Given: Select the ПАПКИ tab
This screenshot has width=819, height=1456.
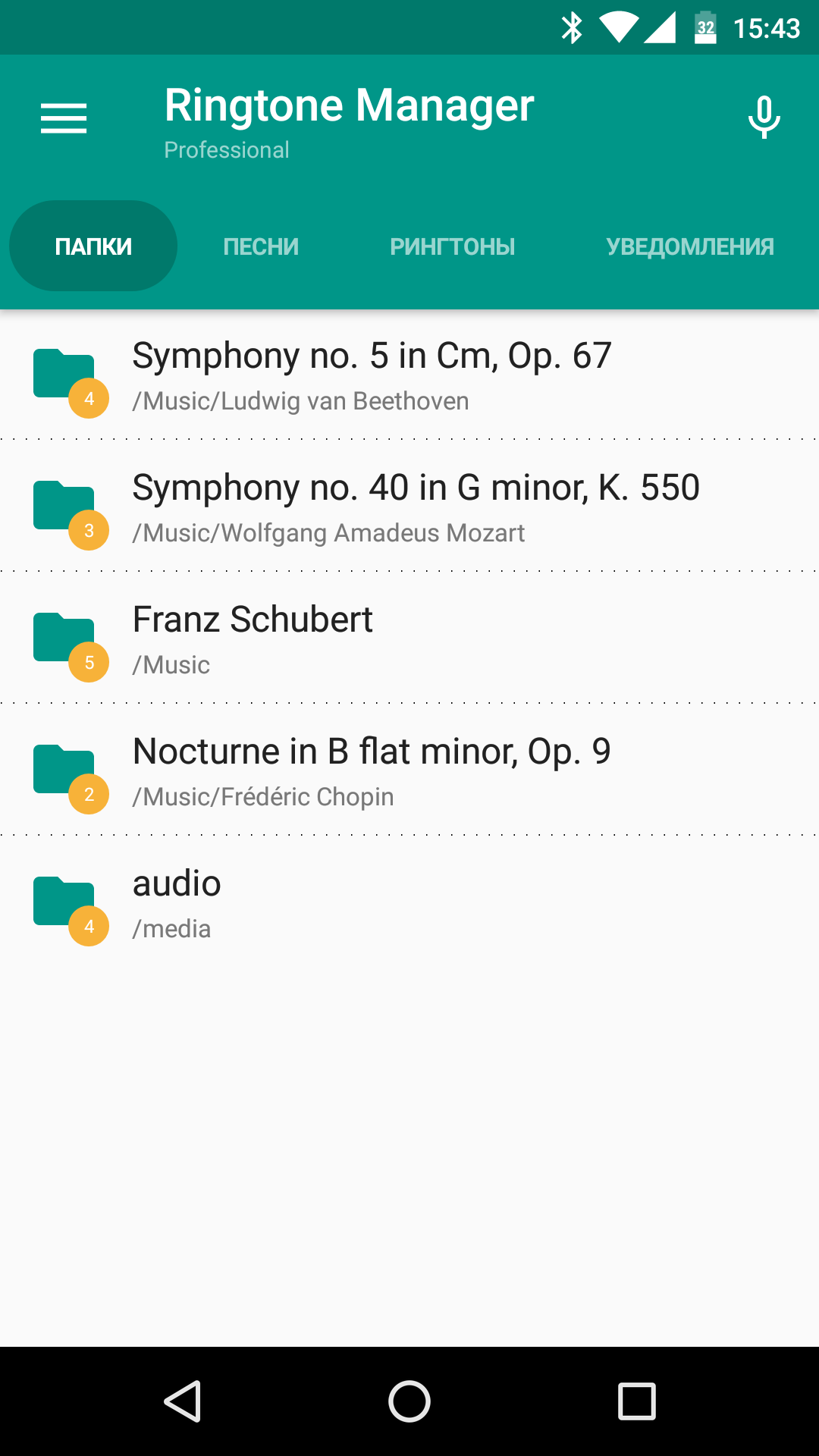Looking at the screenshot, I should pos(93,246).
